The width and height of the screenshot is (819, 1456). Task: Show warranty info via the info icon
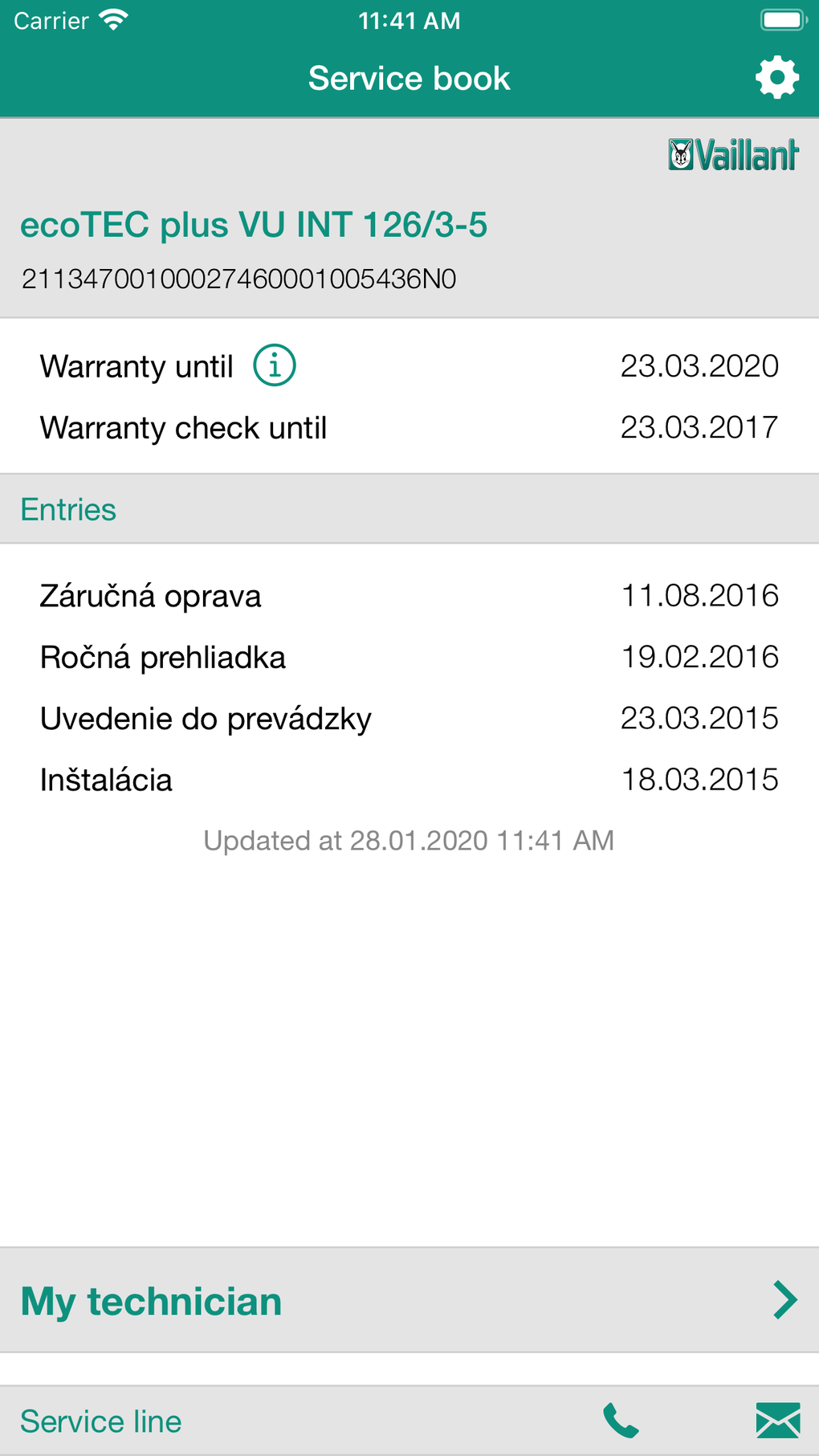tap(275, 365)
